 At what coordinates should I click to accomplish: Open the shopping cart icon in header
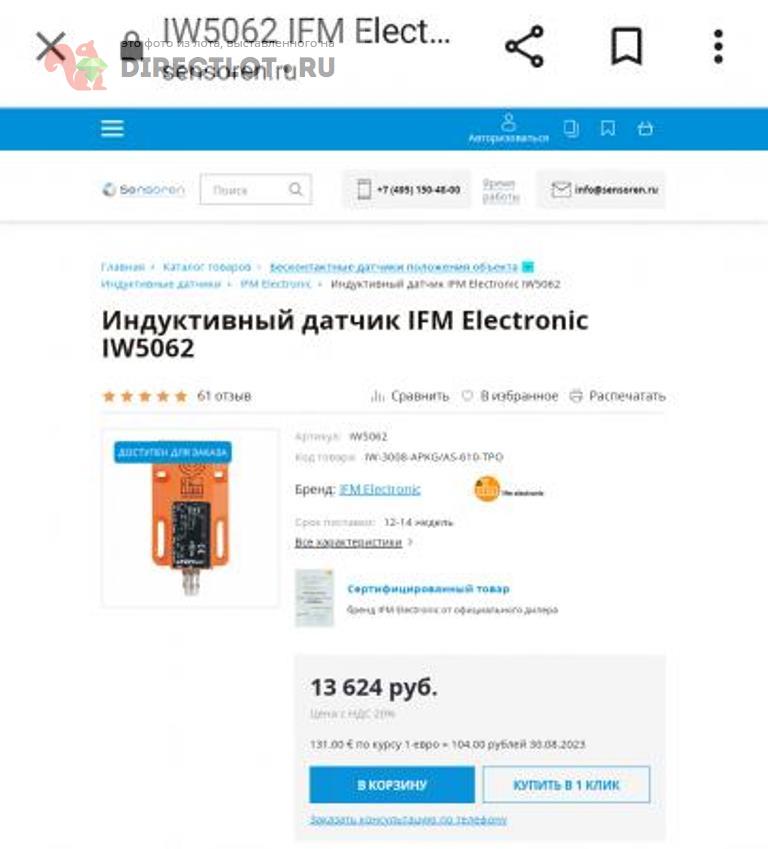645,129
